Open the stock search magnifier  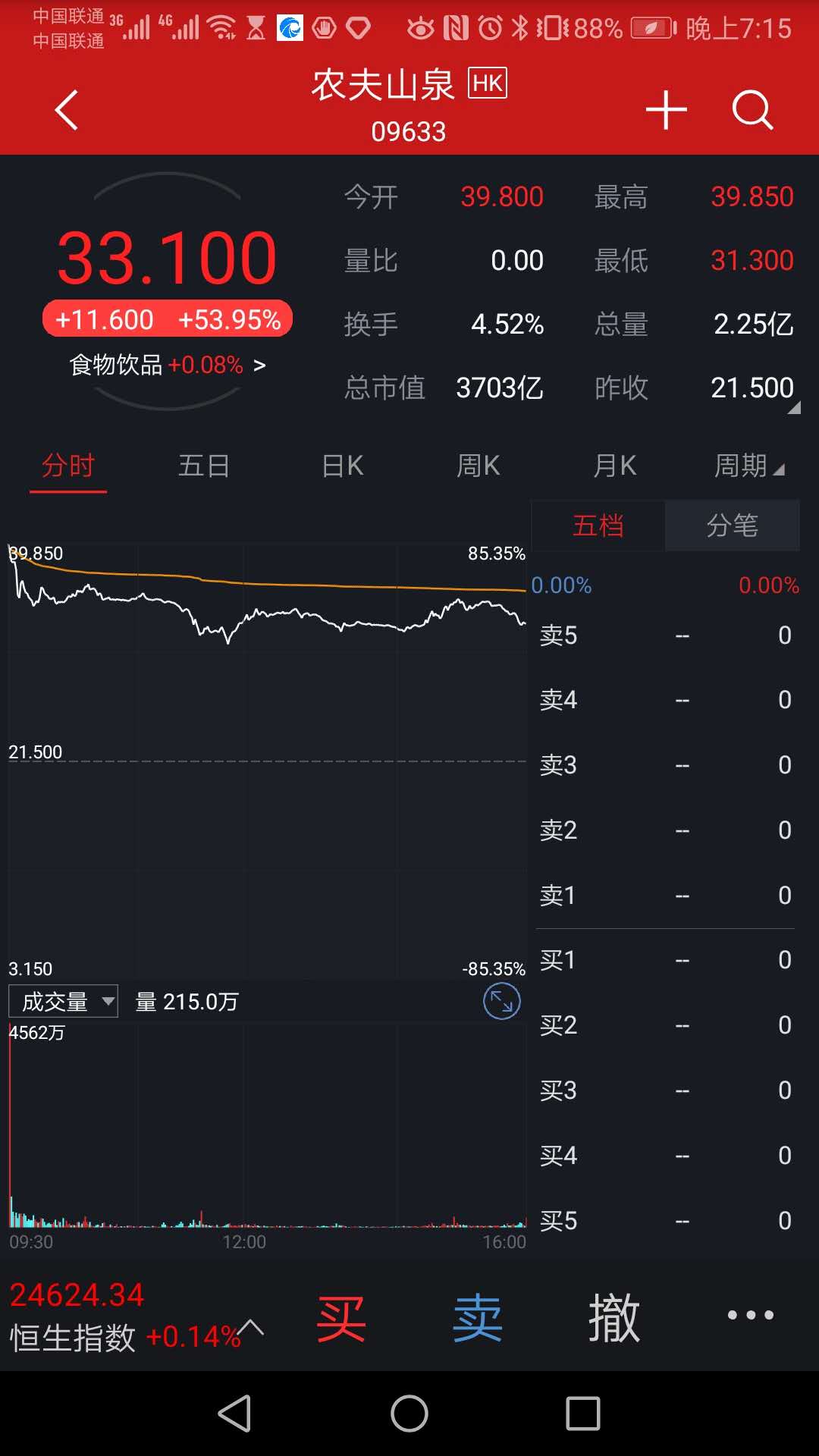coord(752,110)
